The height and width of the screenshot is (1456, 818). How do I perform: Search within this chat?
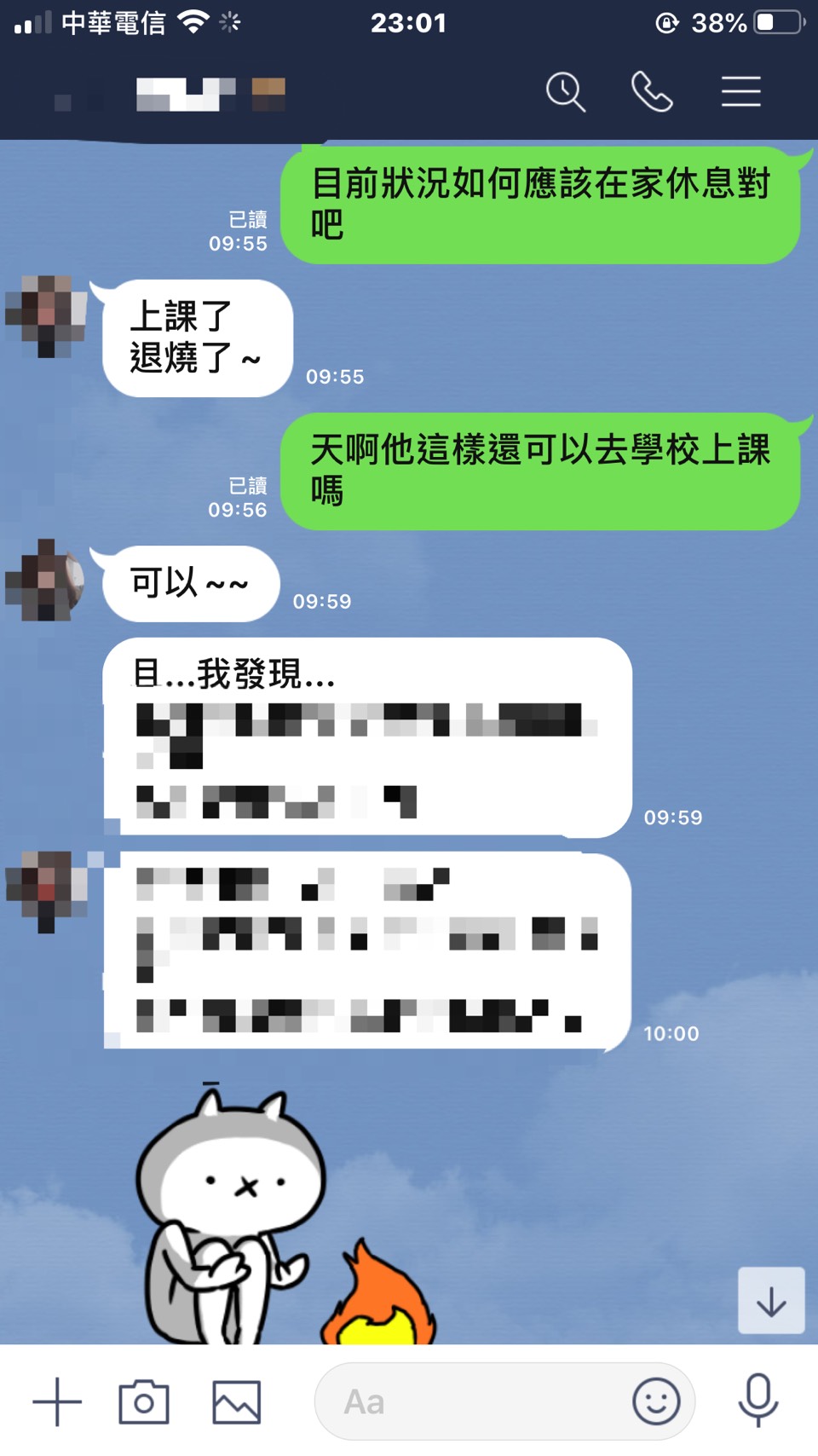(566, 92)
